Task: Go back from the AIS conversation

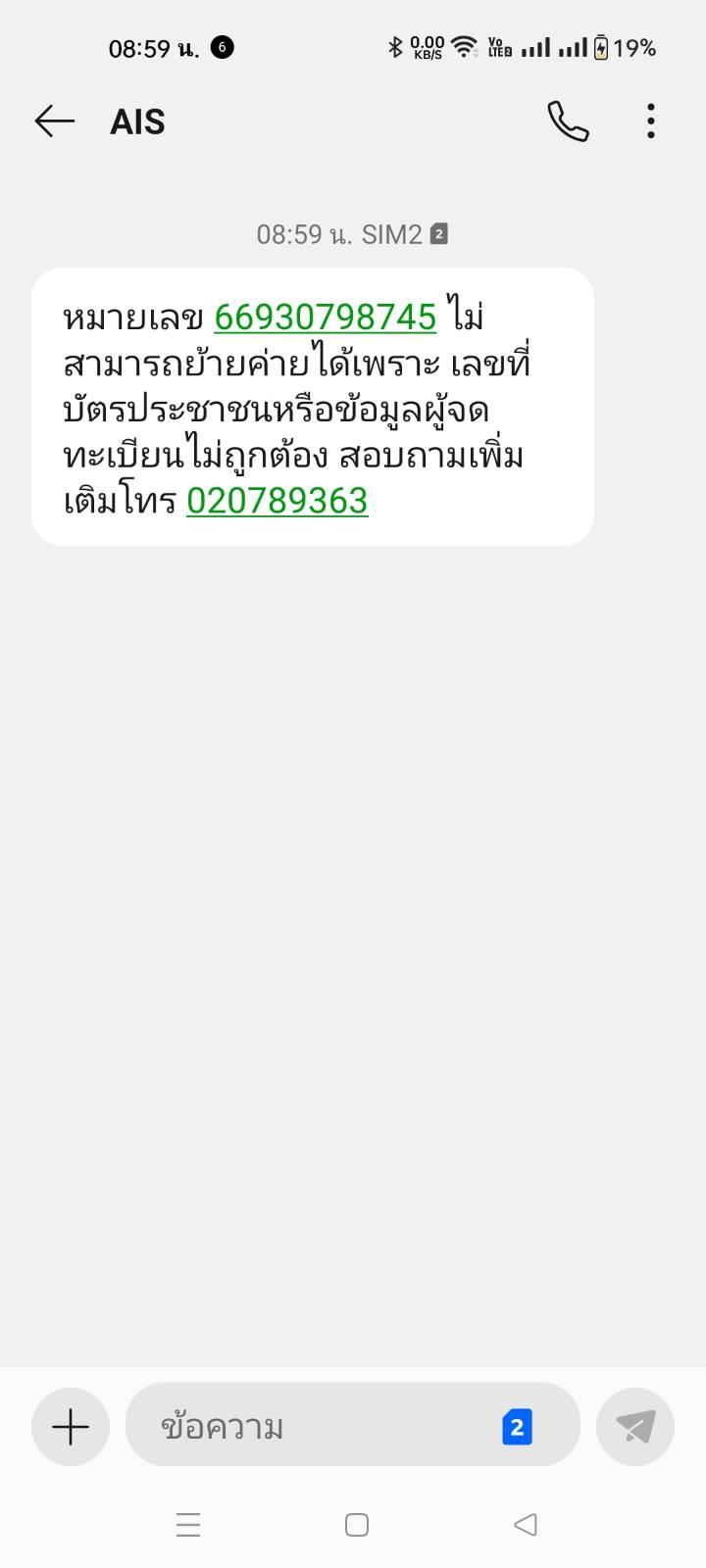Action: (55, 122)
